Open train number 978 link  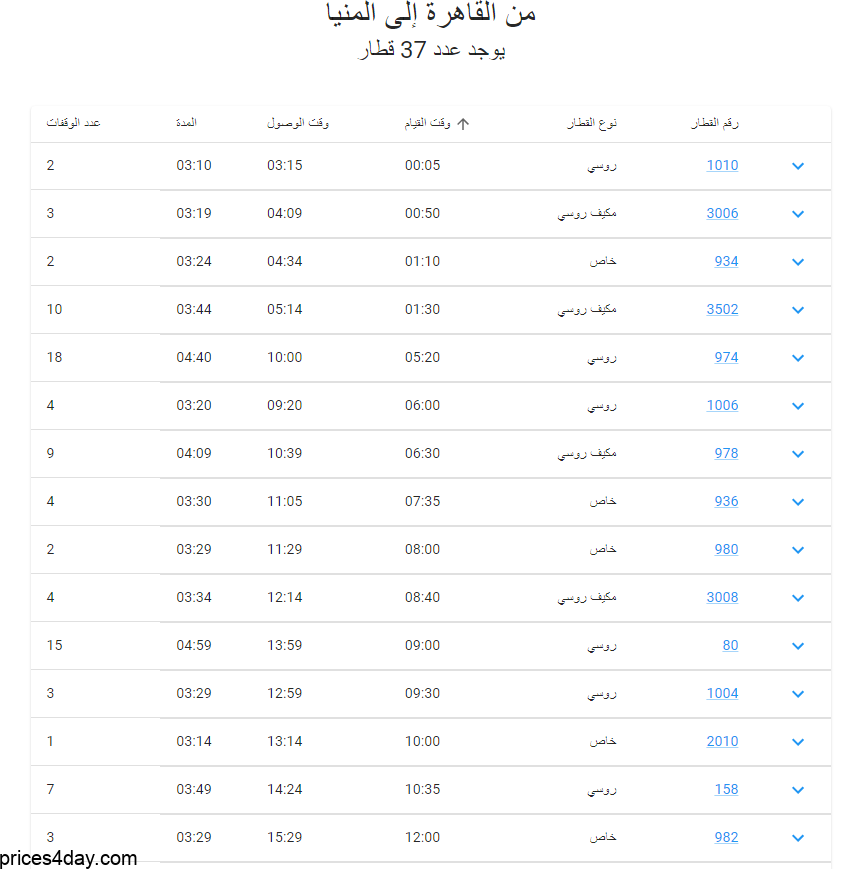click(726, 454)
